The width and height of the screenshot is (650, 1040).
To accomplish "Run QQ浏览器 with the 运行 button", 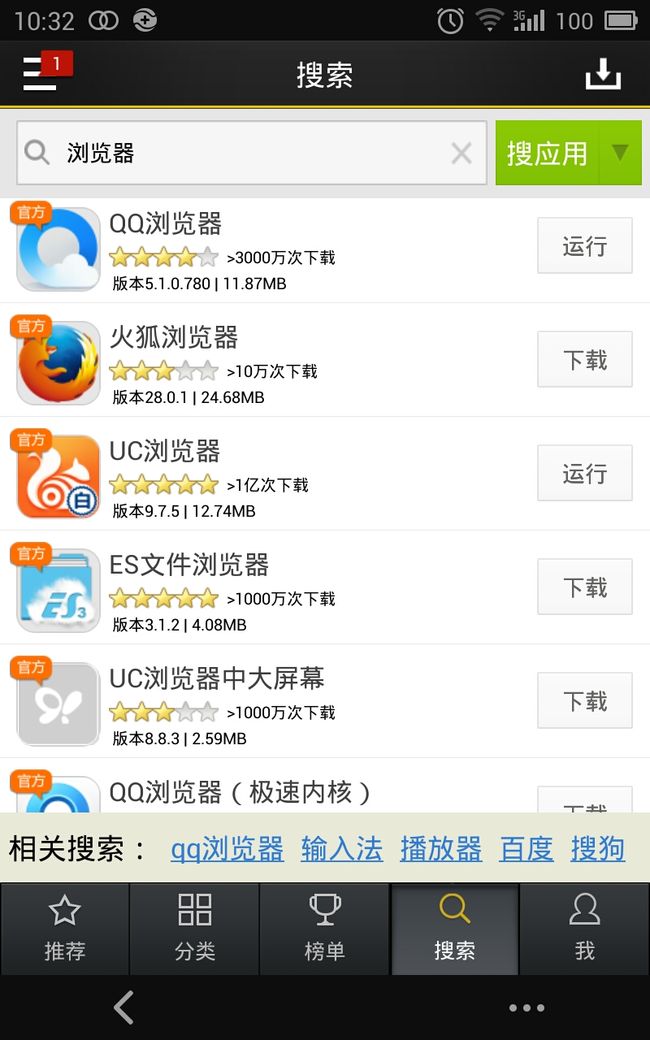I will tap(584, 246).
